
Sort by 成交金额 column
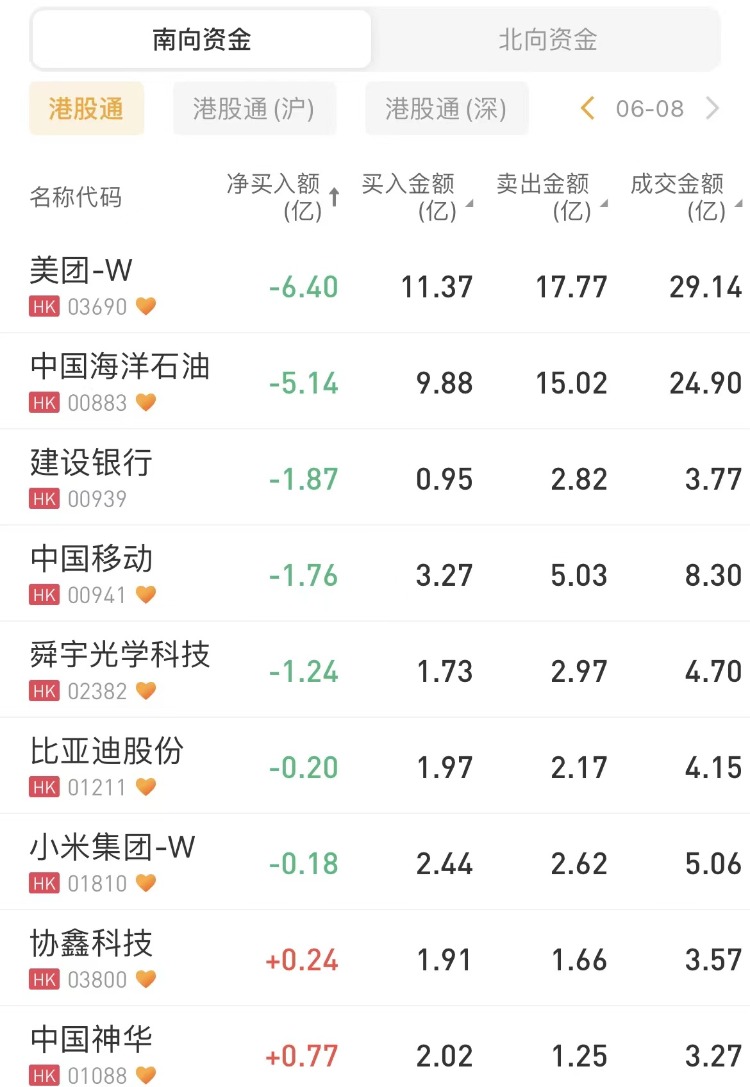pos(684,196)
